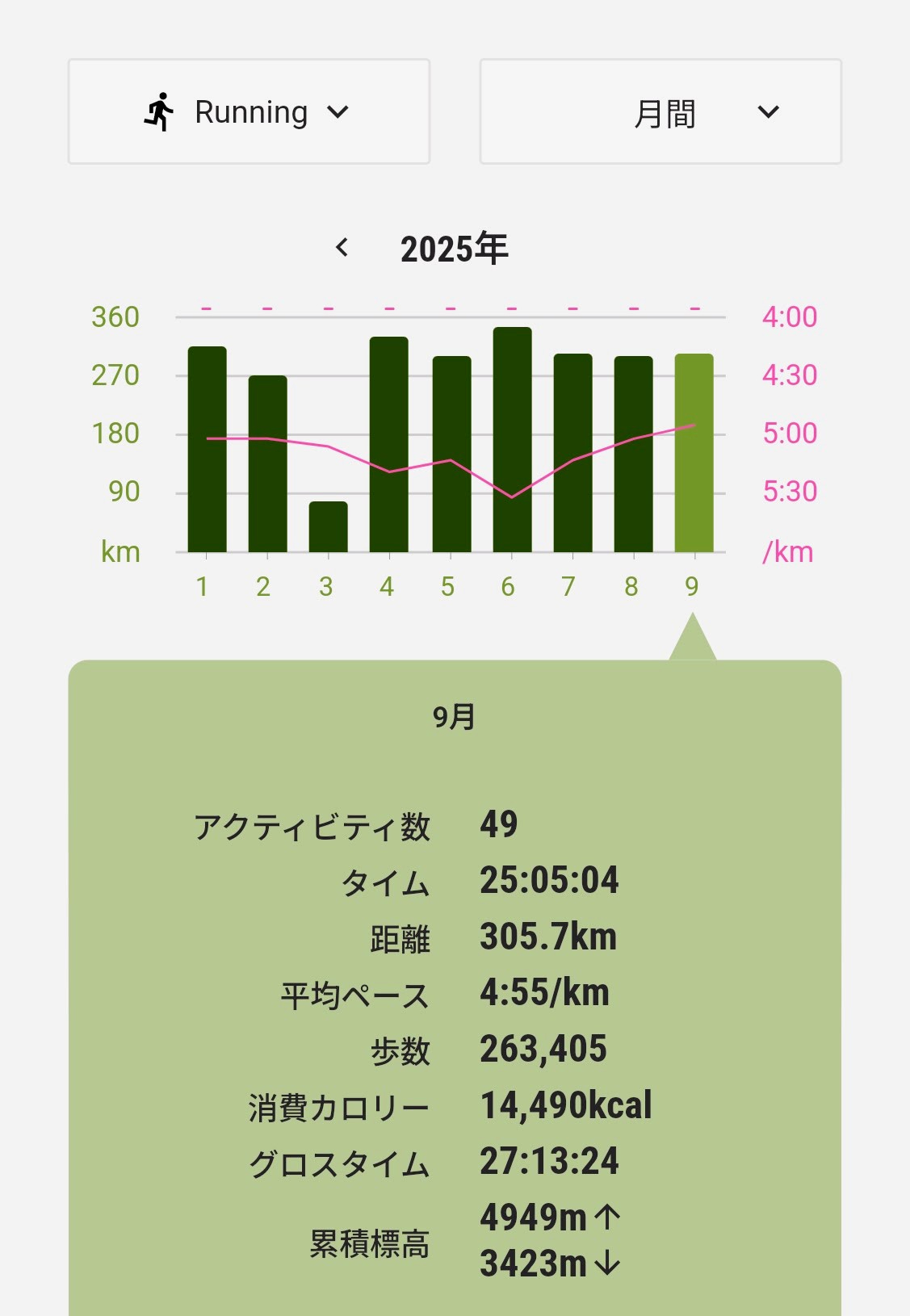The width and height of the screenshot is (910, 1316).
Task: Select the March distance bar
Action: pyautogui.click(x=328, y=529)
